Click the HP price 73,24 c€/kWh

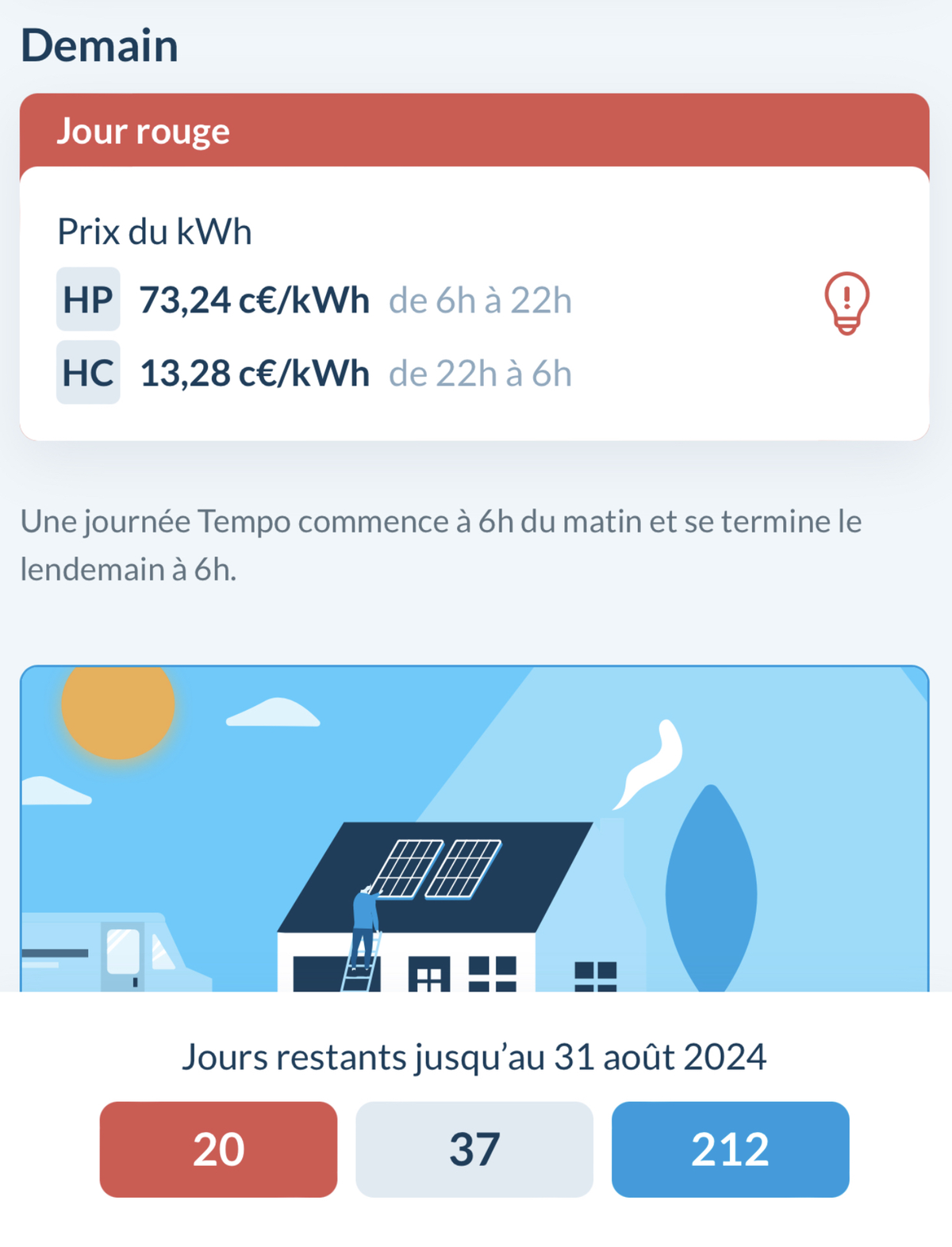coord(254,300)
